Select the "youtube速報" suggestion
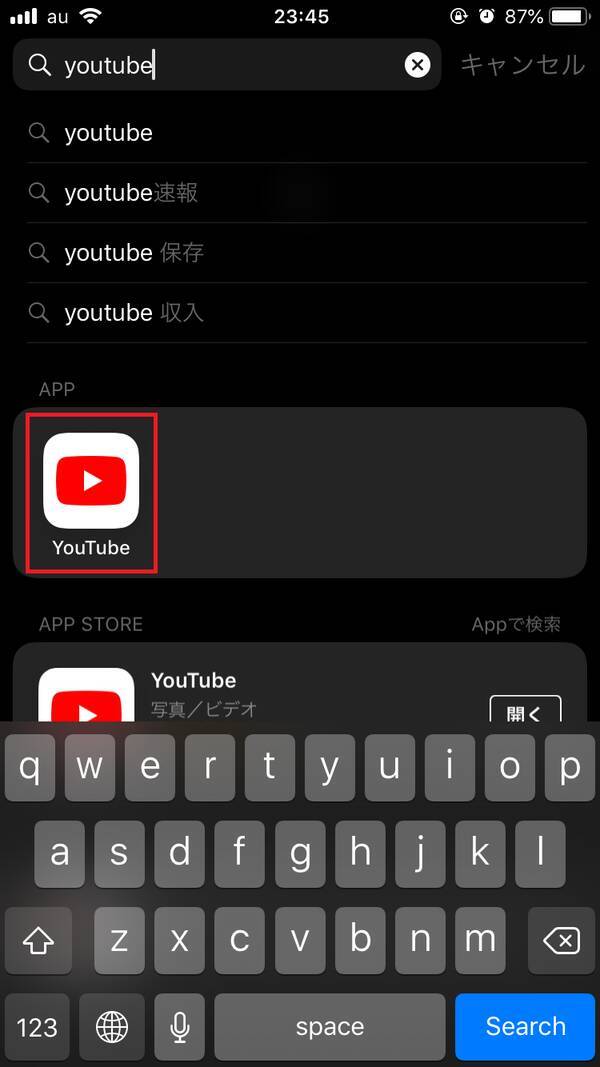 click(x=131, y=193)
